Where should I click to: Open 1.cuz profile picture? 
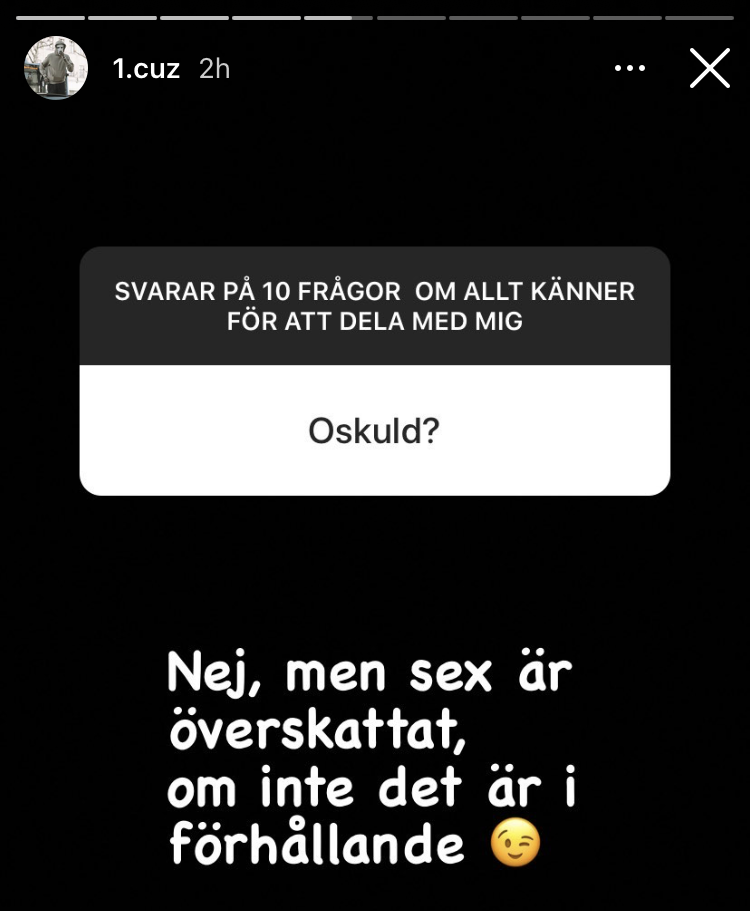pyautogui.click(x=56, y=68)
